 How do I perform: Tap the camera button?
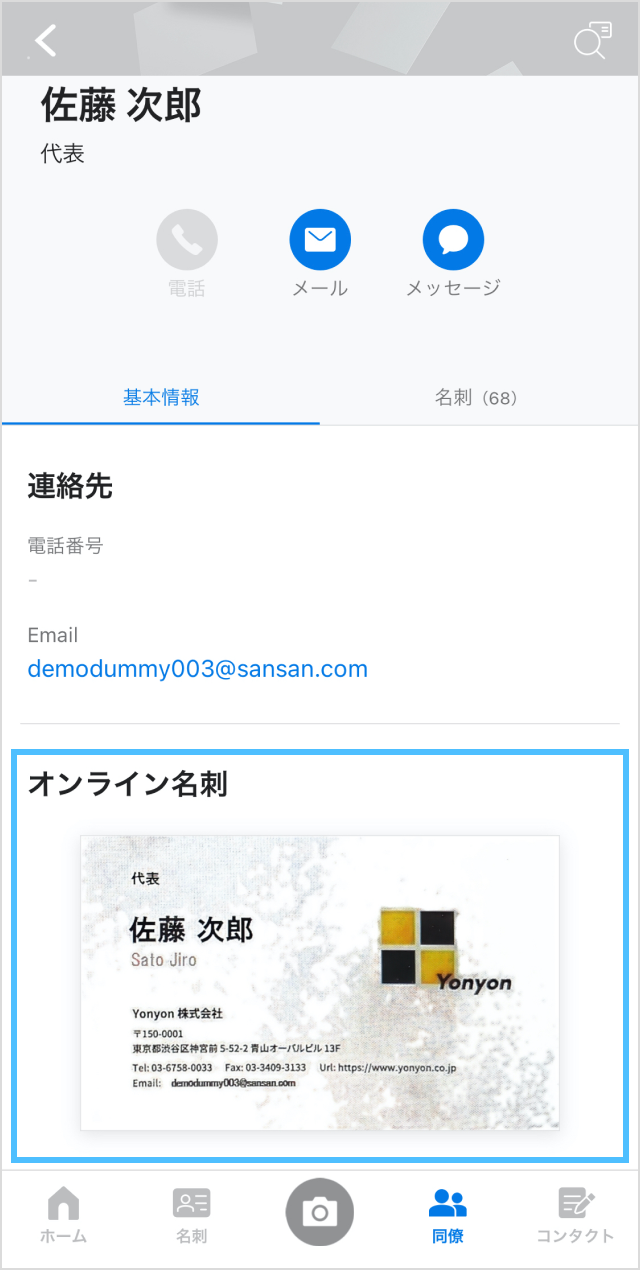(x=320, y=1212)
